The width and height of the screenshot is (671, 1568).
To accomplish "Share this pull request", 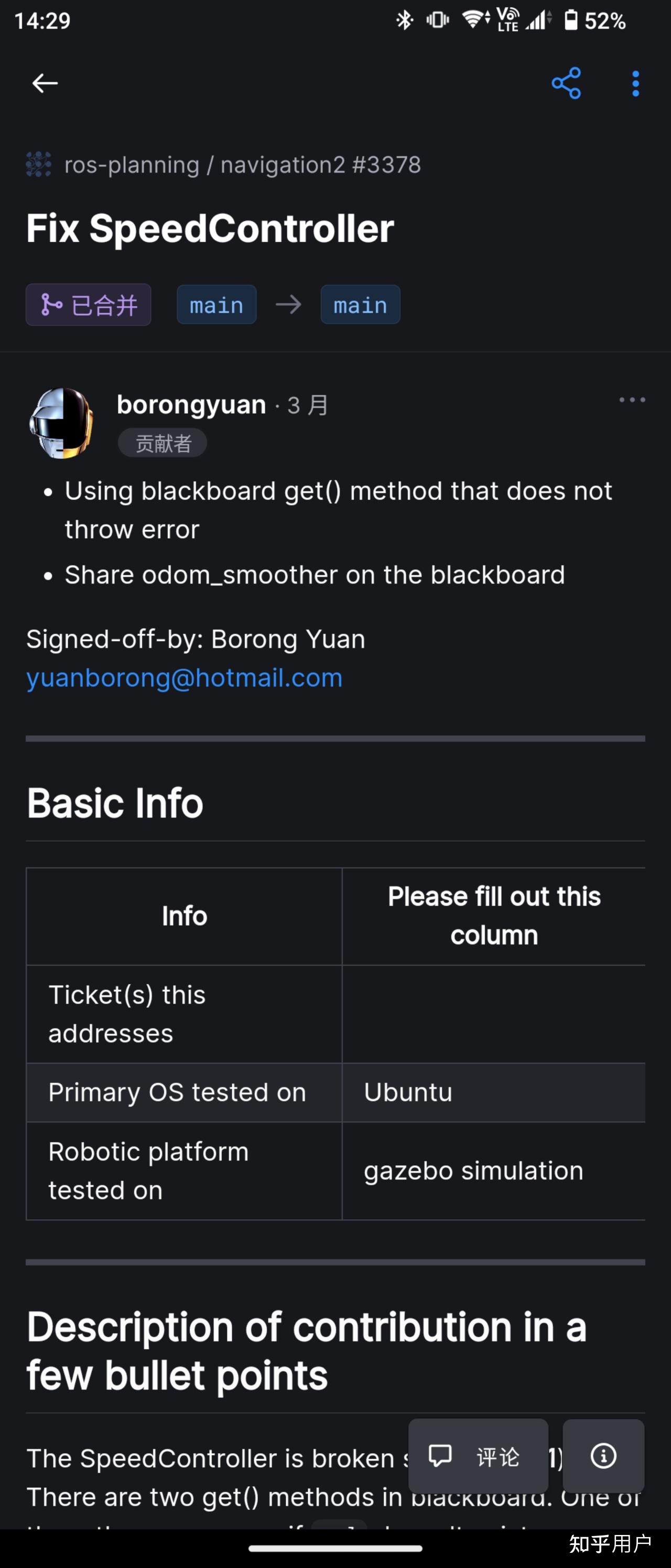I will point(566,83).
